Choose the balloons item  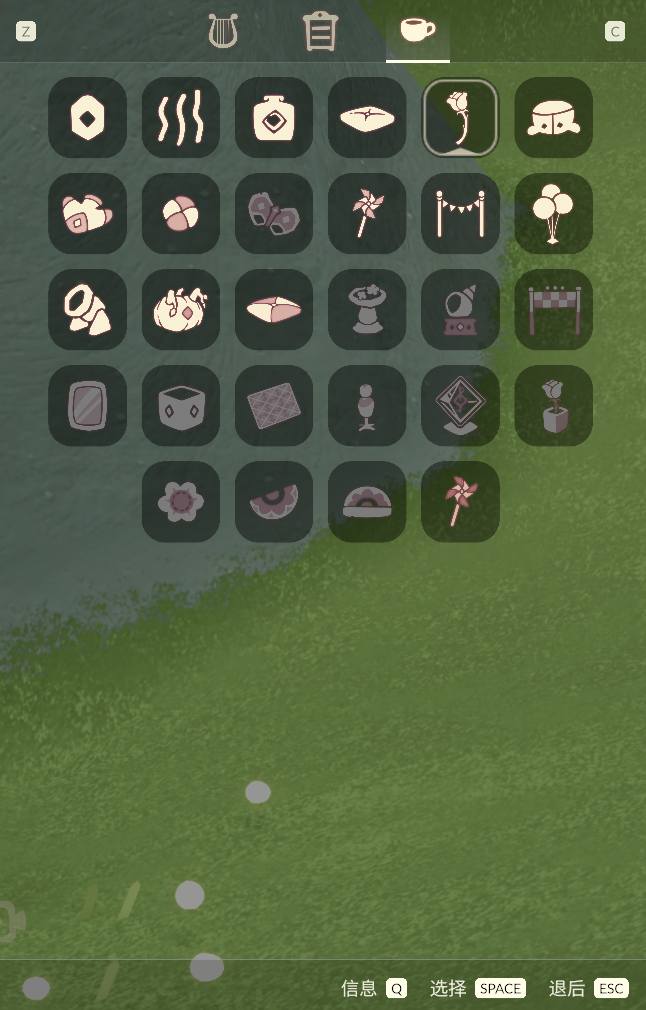[x=553, y=214]
